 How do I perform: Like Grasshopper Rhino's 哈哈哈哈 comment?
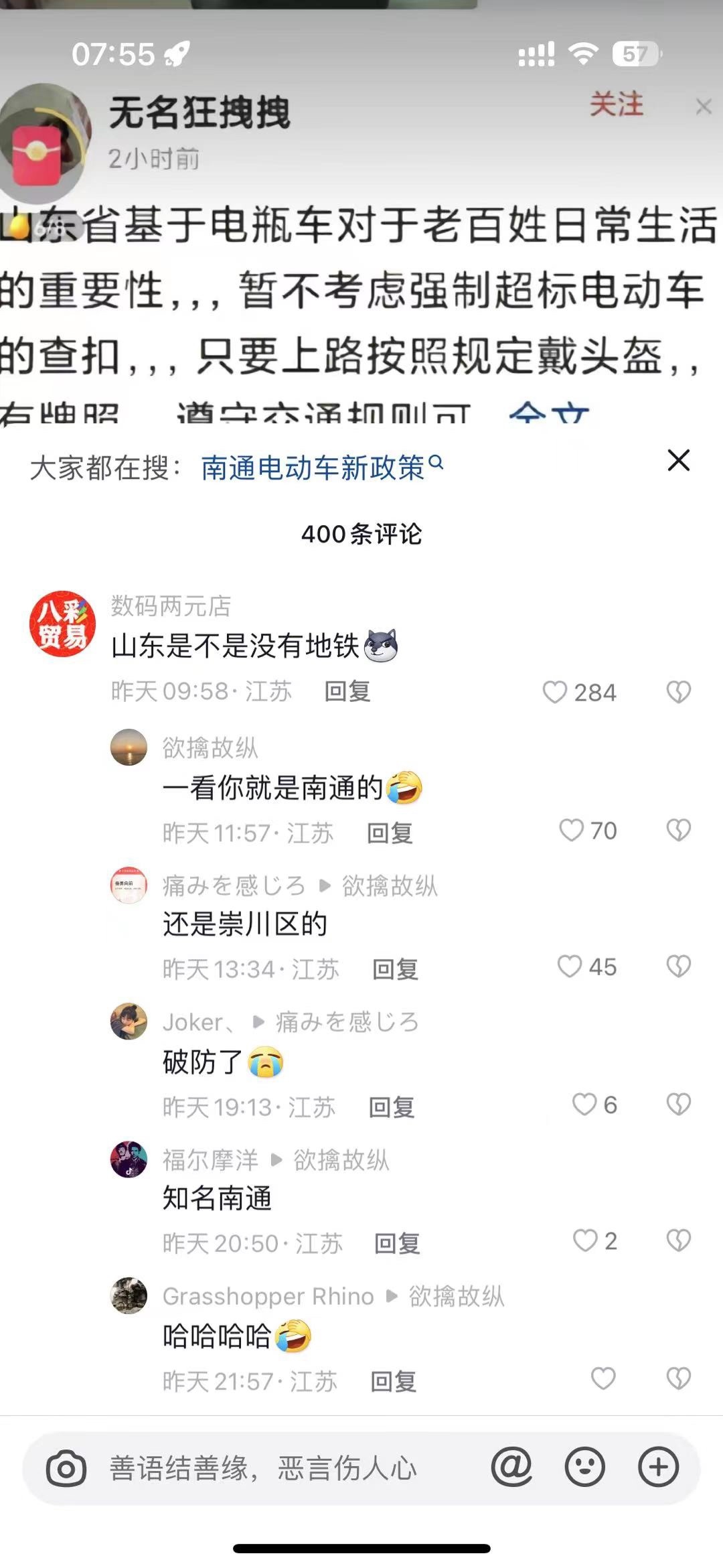click(602, 1378)
